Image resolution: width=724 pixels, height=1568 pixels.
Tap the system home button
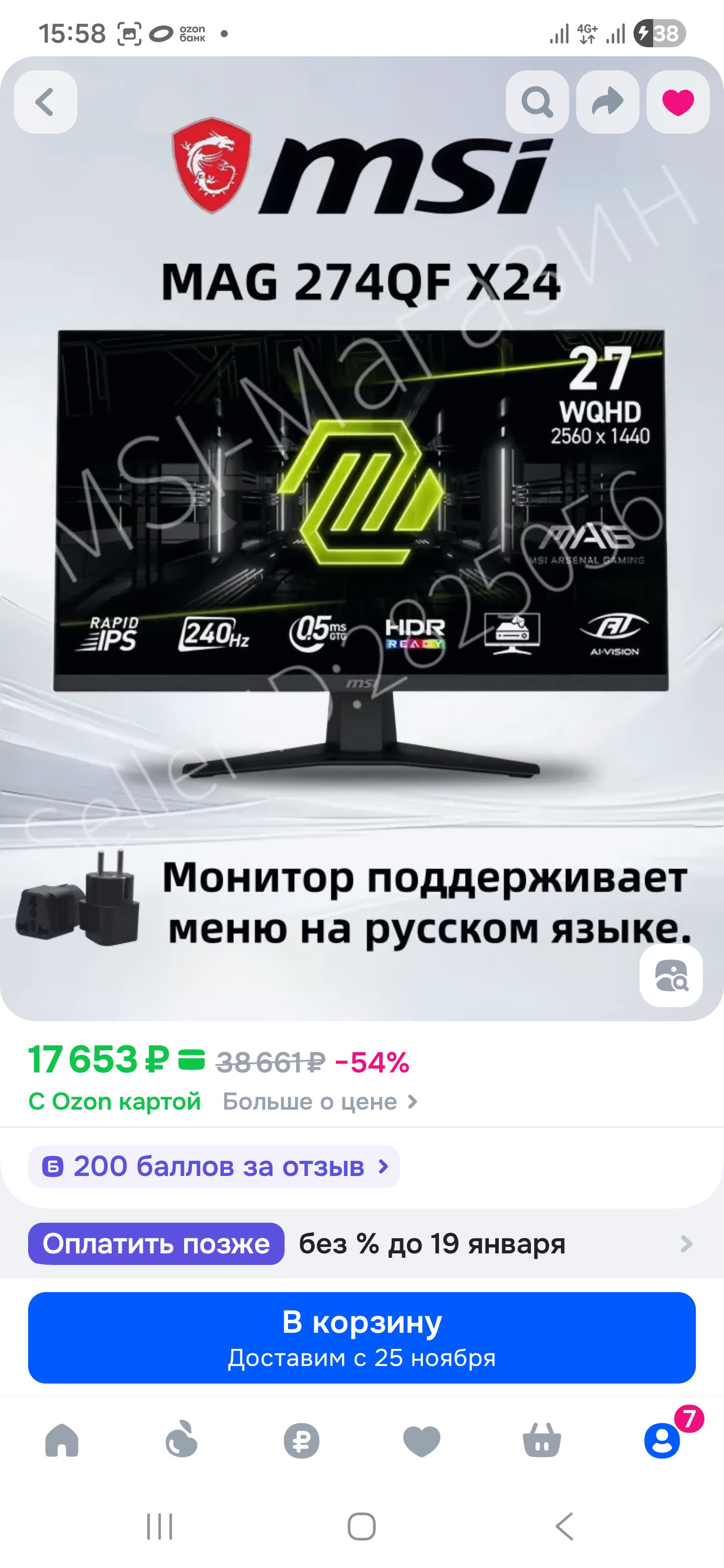point(361,1527)
